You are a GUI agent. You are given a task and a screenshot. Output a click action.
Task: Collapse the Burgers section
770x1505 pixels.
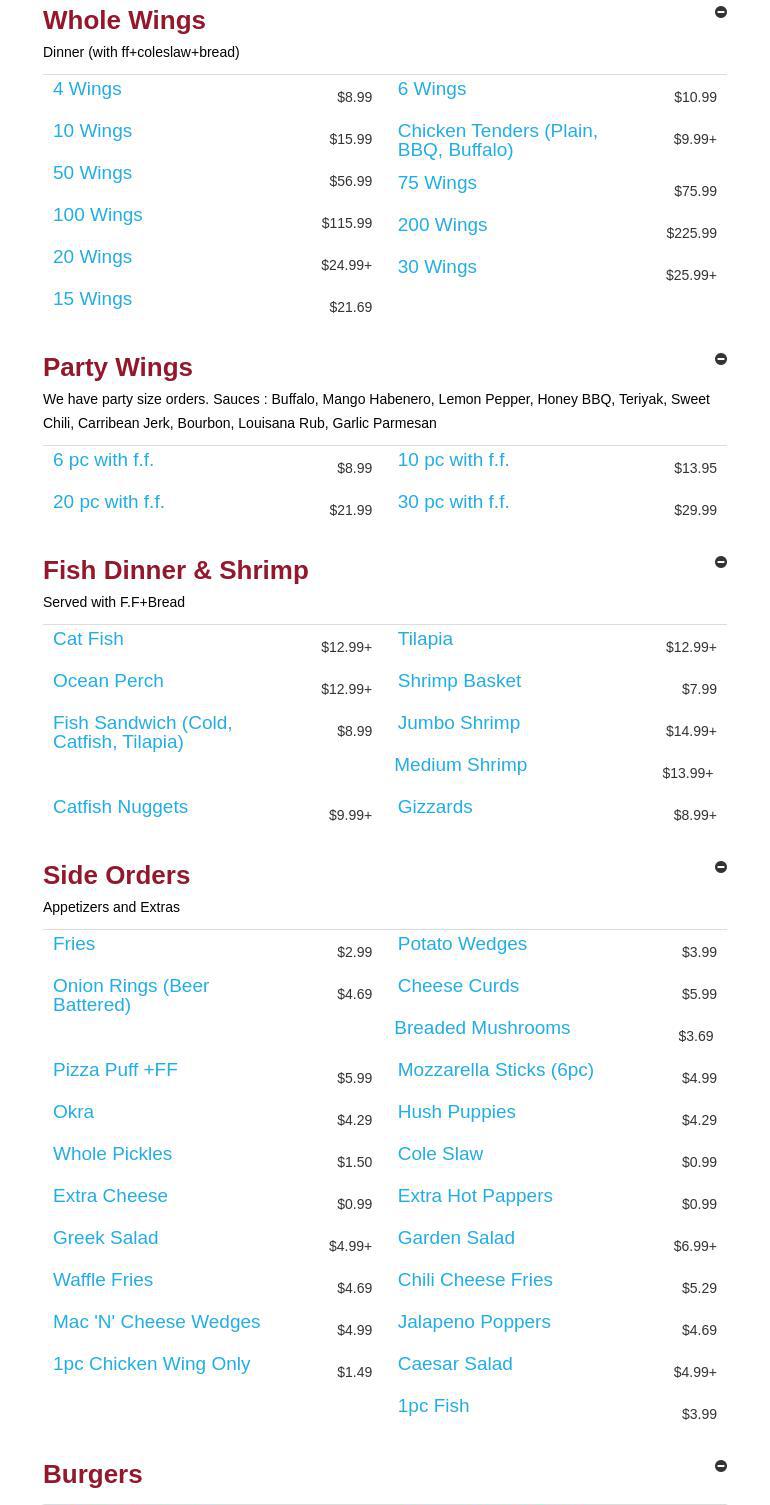click(720, 1466)
